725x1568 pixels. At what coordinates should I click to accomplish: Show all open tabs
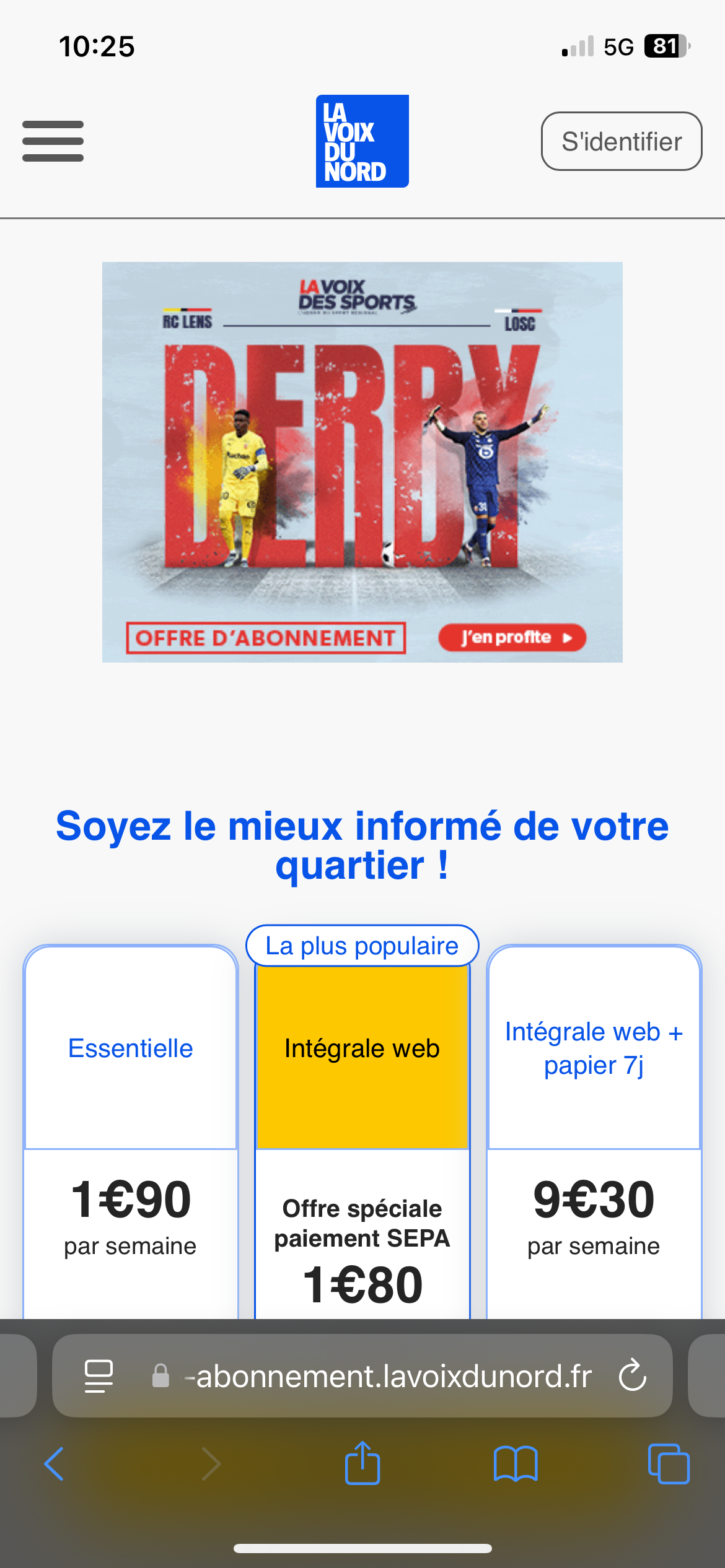click(x=669, y=1464)
